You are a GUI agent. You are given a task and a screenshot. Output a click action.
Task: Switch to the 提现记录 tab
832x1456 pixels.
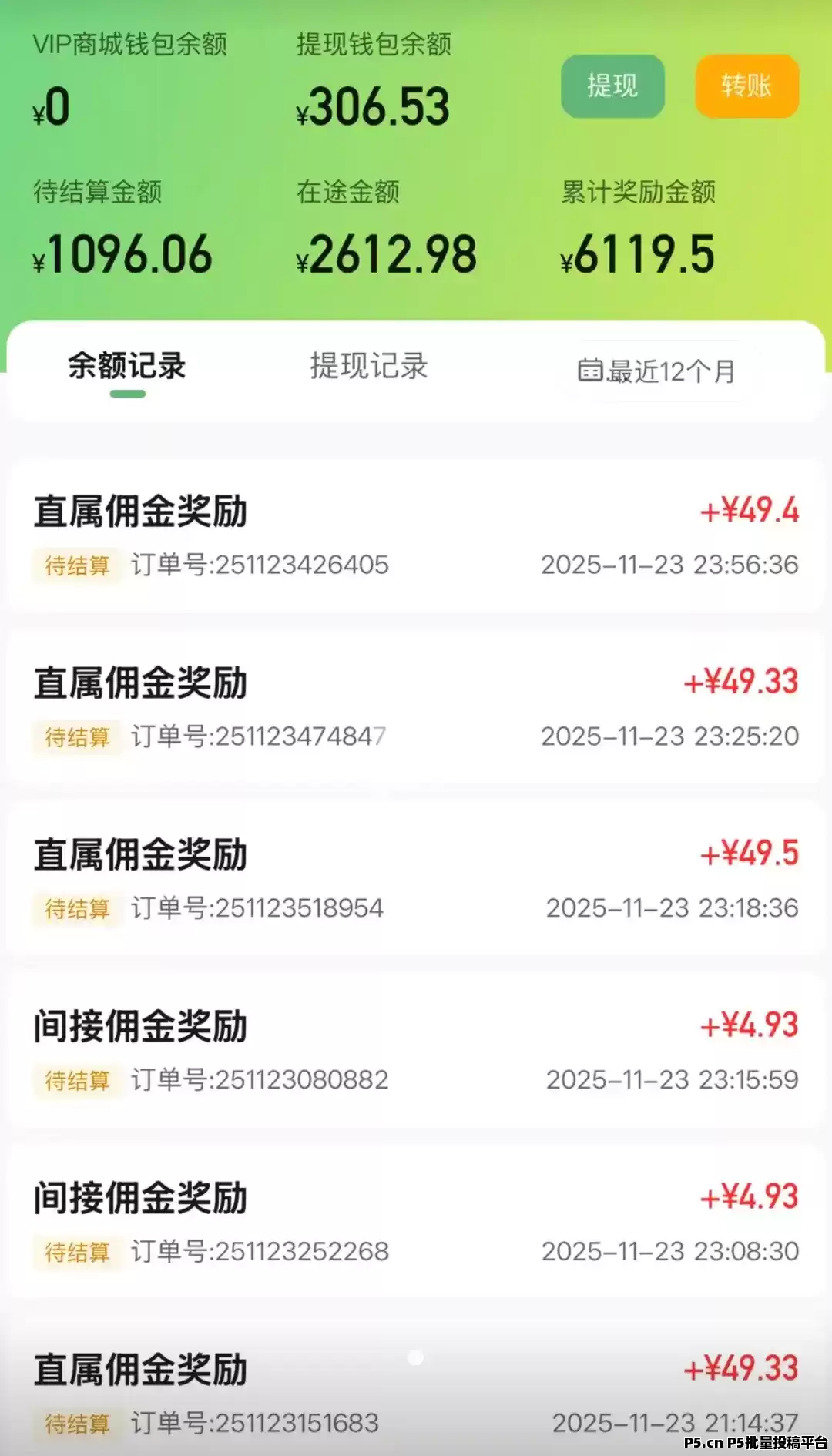pos(369,367)
